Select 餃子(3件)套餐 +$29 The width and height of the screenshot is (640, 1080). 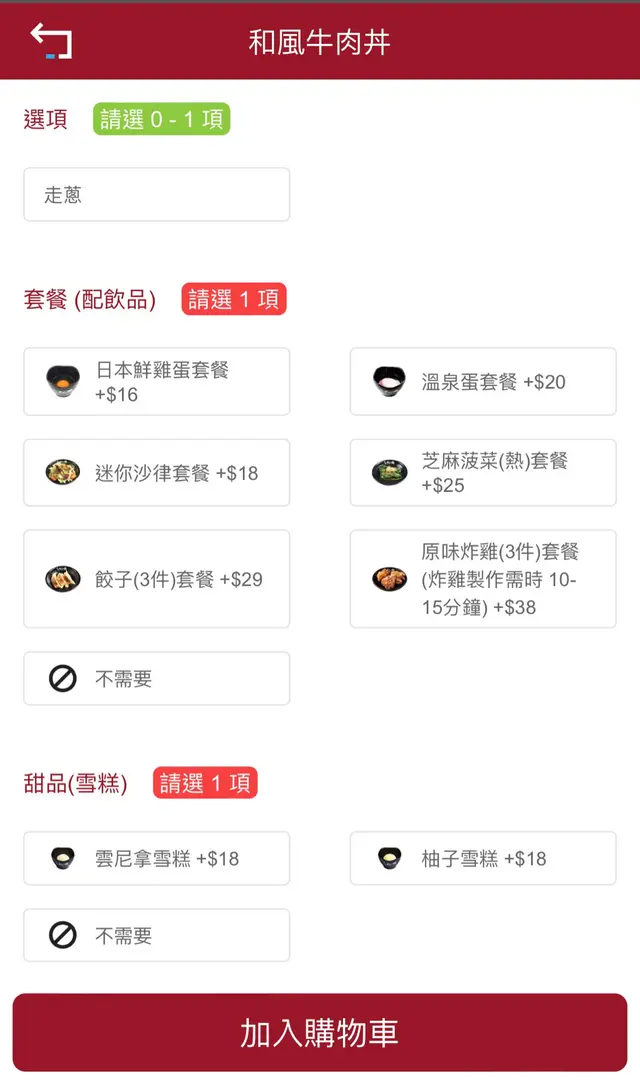[x=157, y=579]
